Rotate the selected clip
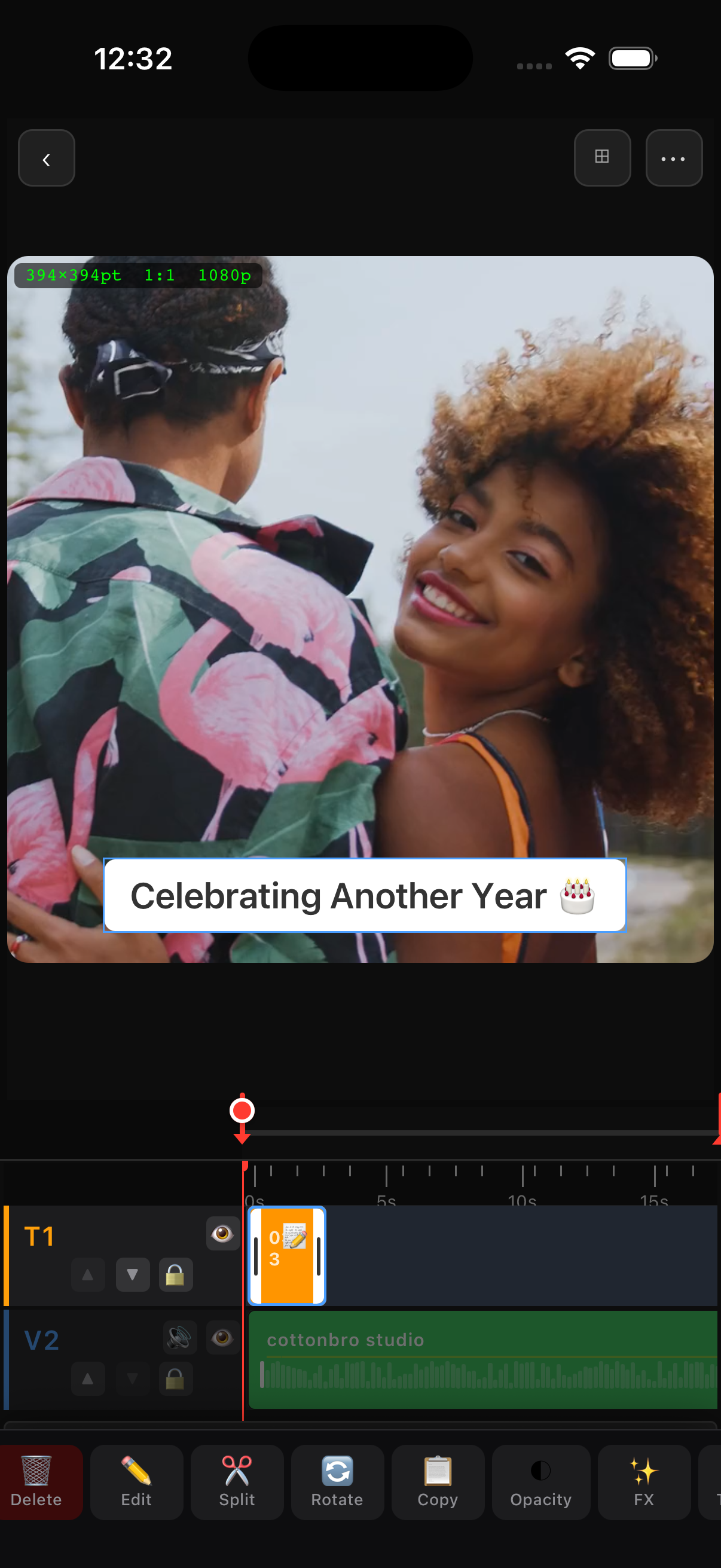This screenshot has height=1568, width=721. pos(337,1481)
